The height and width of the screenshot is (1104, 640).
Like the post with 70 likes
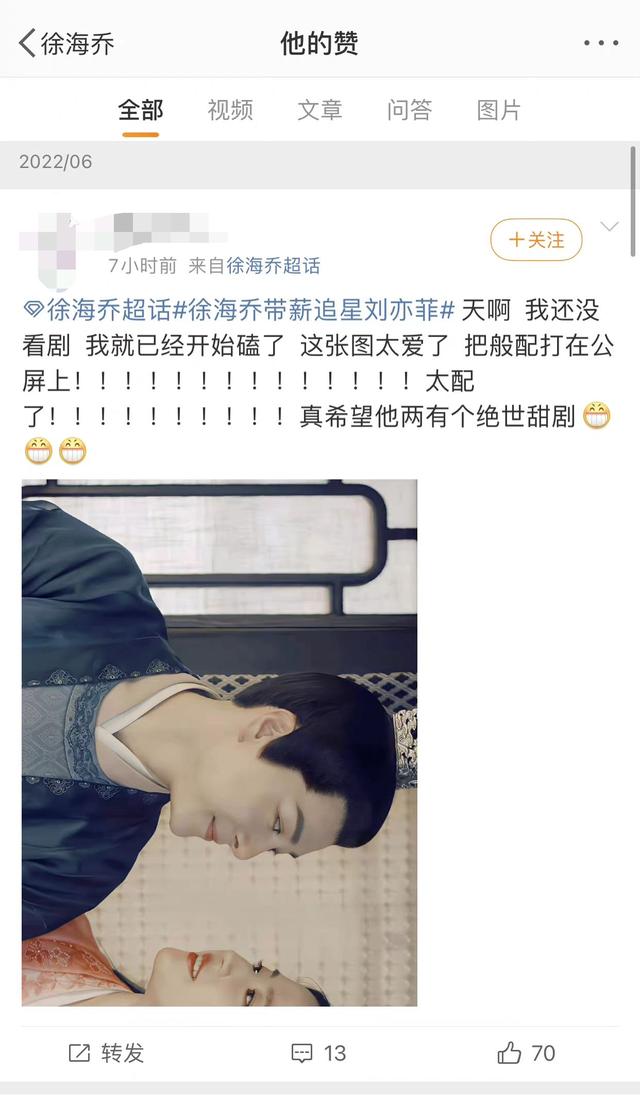point(526,1052)
